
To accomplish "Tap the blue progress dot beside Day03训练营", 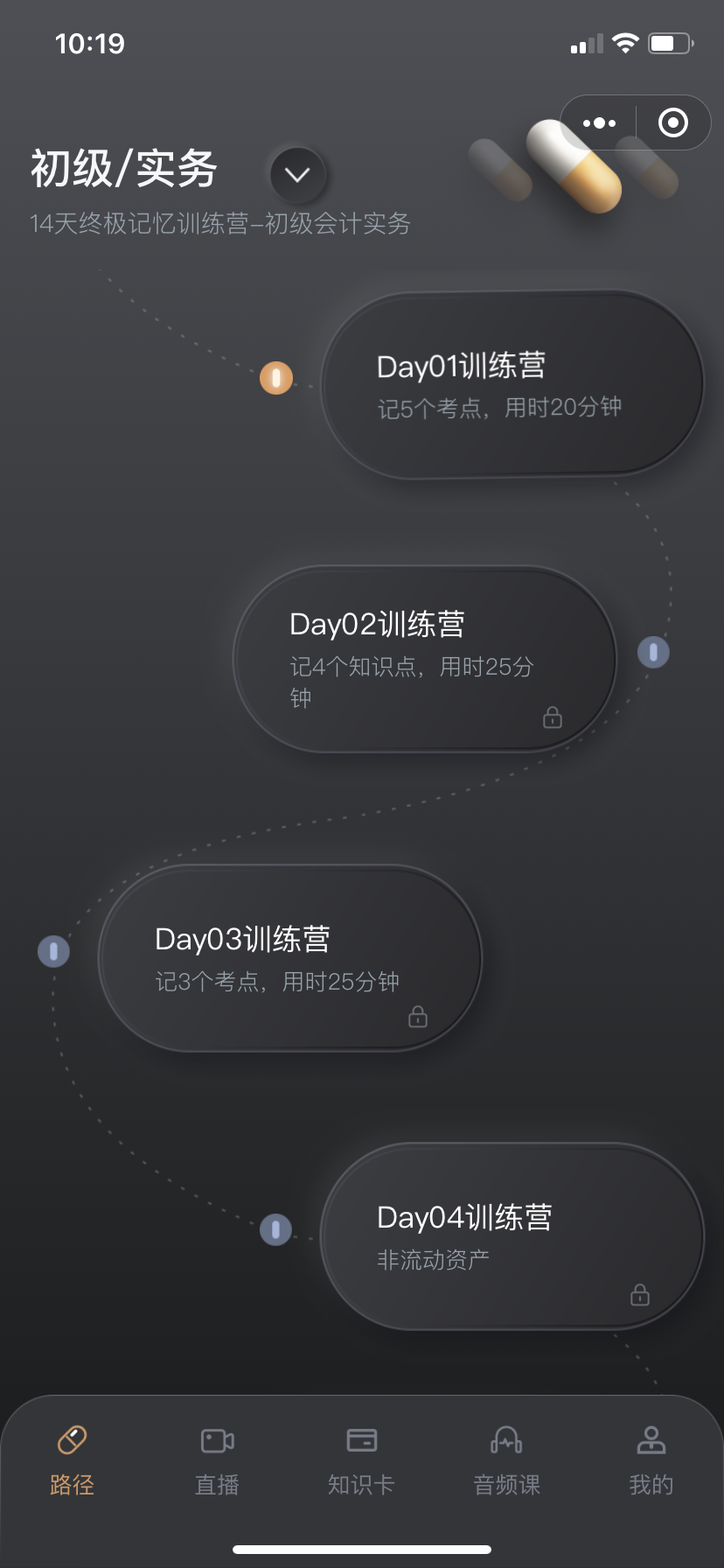I will [53, 950].
